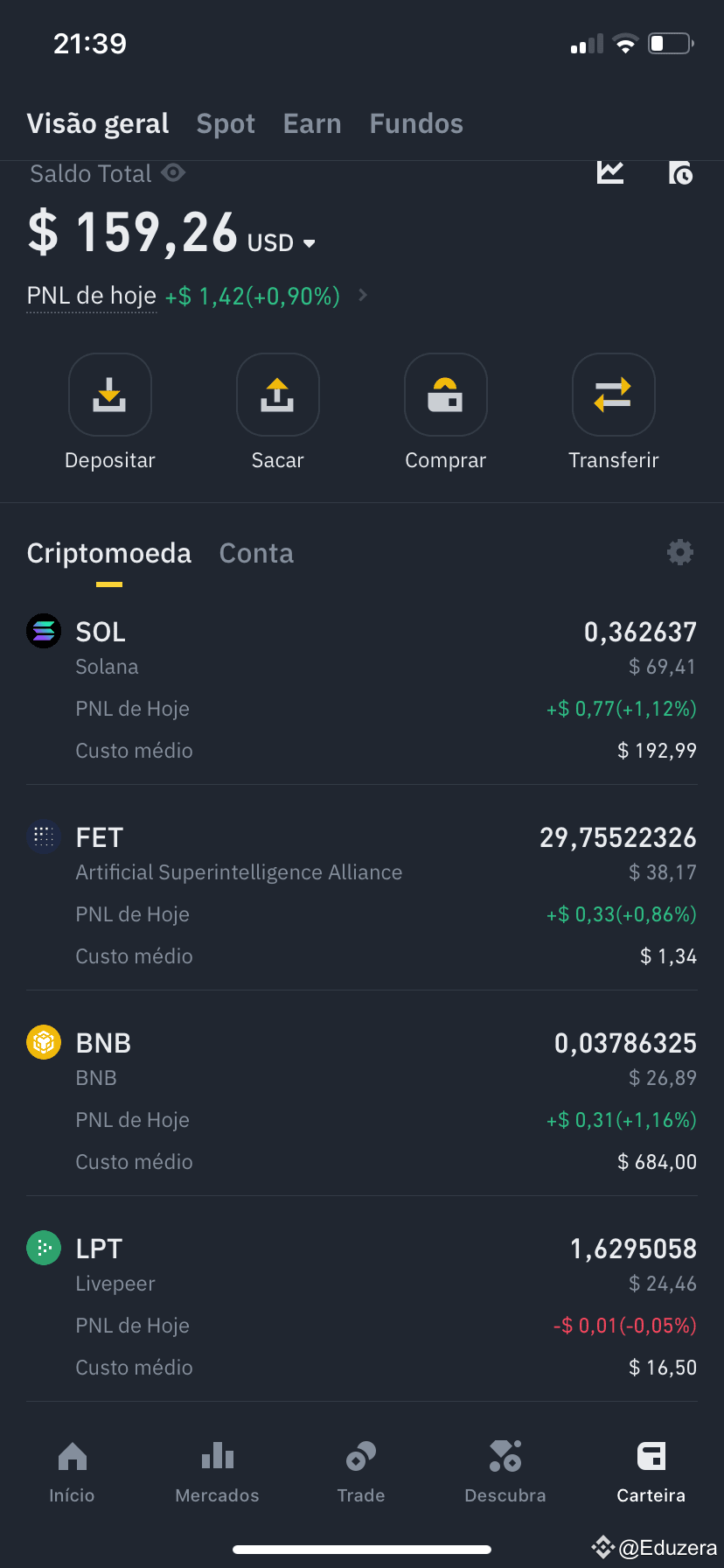This screenshot has width=724, height=1568.
Task: Open the asset list settings gear
Action: pos(680,552)
